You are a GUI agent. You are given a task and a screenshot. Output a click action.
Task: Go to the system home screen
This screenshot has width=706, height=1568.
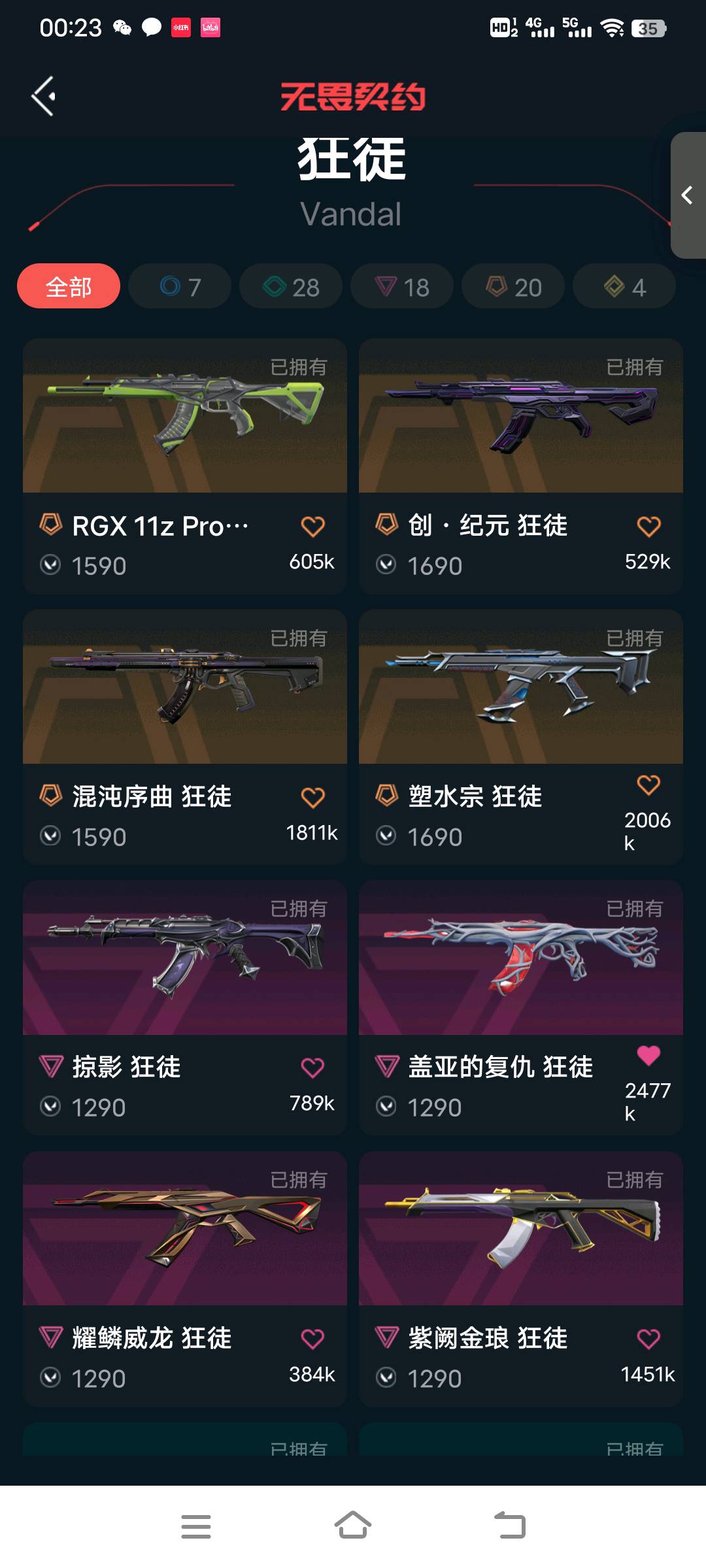(353, 1526)
